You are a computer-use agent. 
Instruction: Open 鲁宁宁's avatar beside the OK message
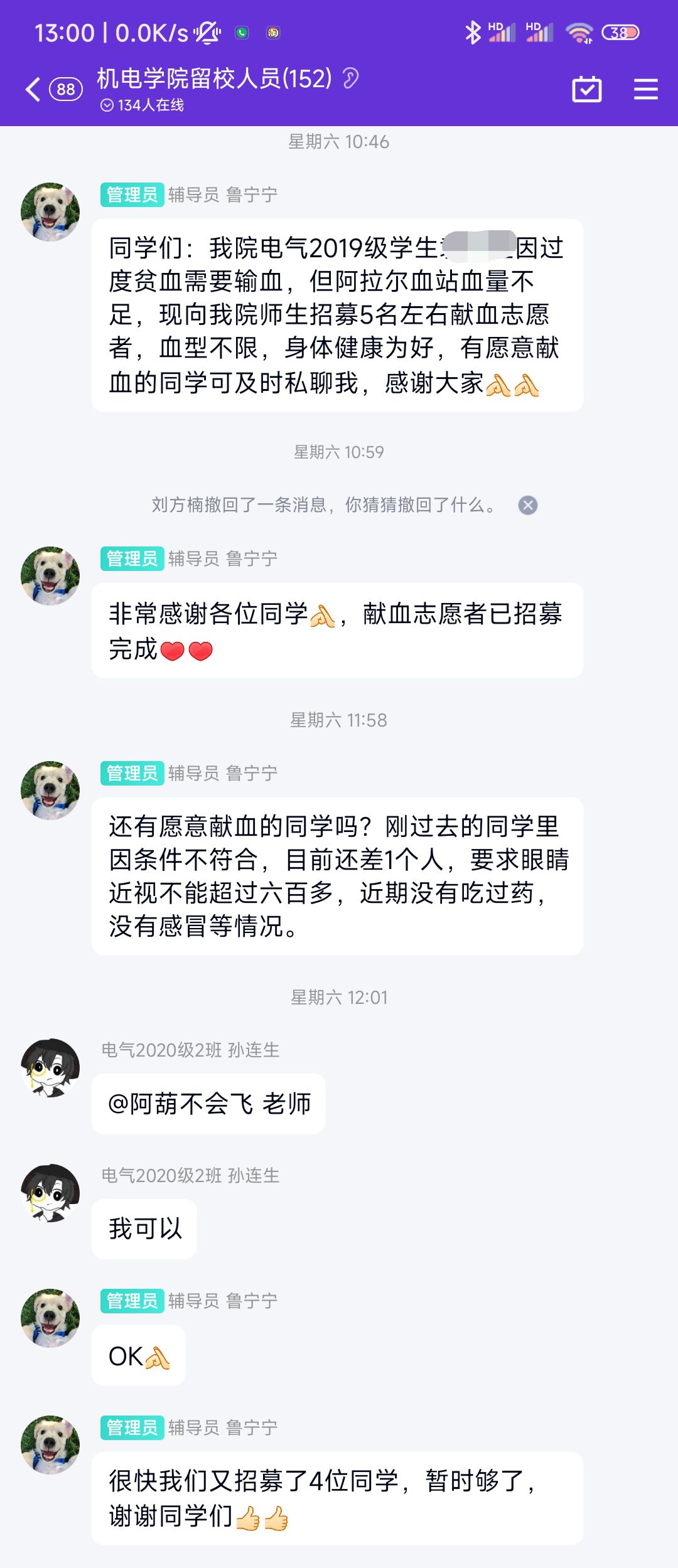tap(50, 1318)
